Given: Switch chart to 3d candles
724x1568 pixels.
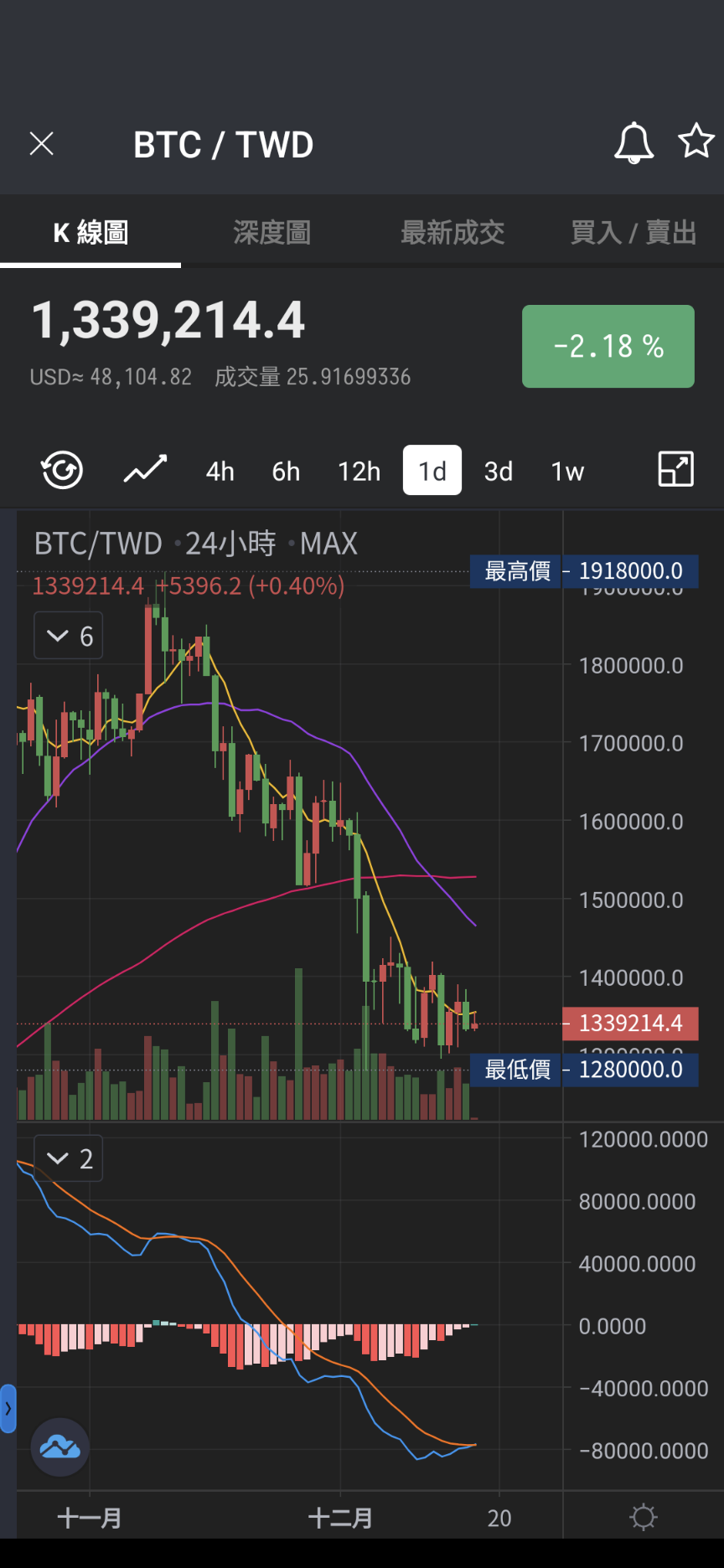Looking at the screenshot, I should click(x=499, y=472).
